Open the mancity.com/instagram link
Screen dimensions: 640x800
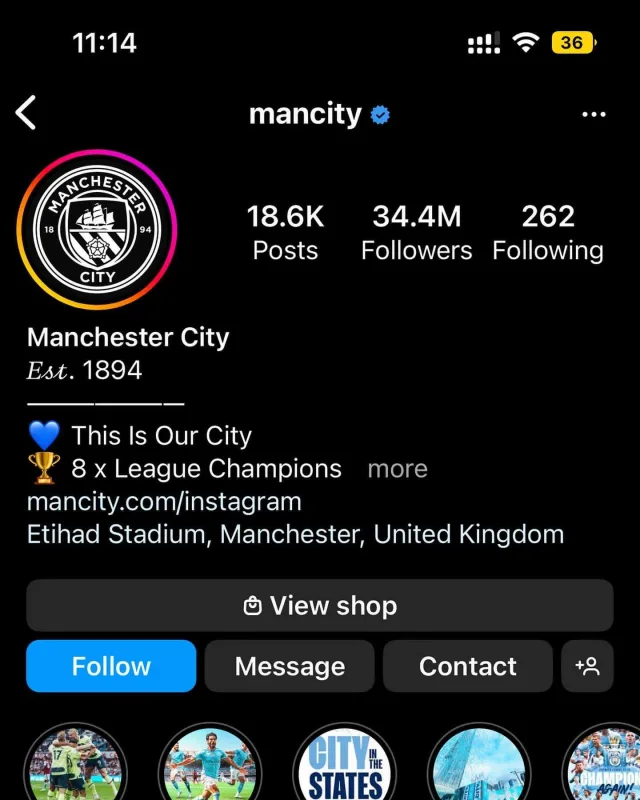coord(164,501)
